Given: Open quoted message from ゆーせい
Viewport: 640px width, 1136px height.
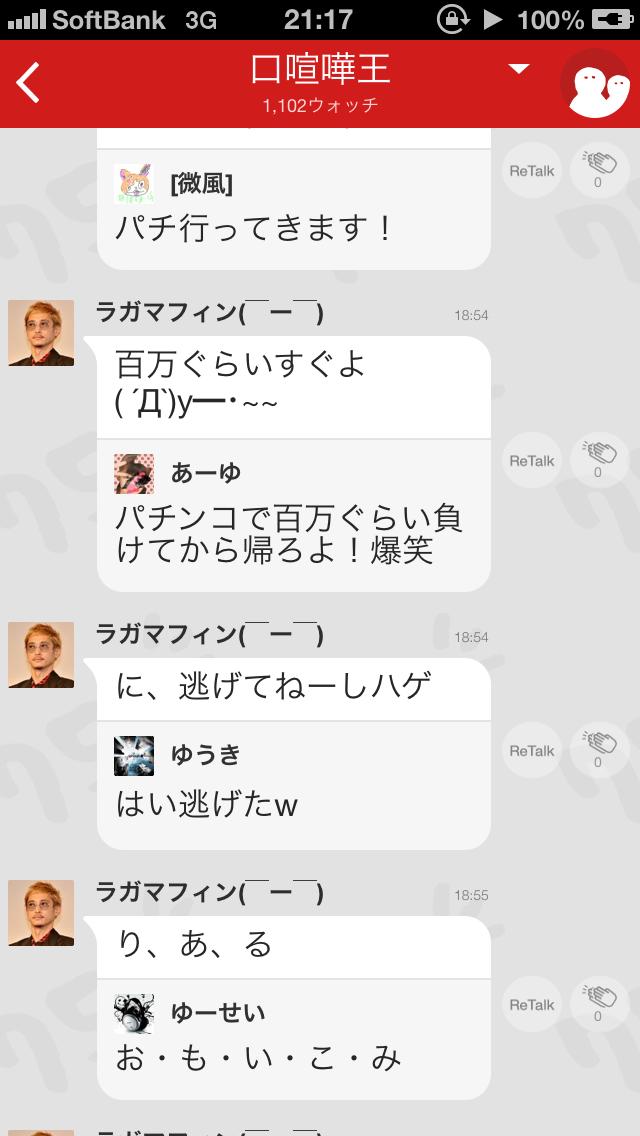Looking at the screenshot, I should 293,1038.
